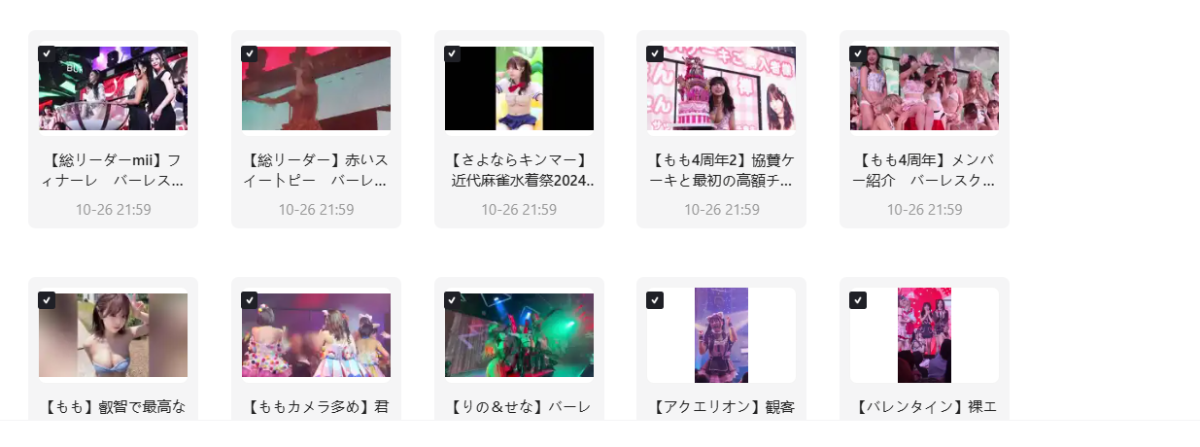Untick the 【りの＆せな】バーレ video
Screen dimensions: 1200x447
coord(452,300)
